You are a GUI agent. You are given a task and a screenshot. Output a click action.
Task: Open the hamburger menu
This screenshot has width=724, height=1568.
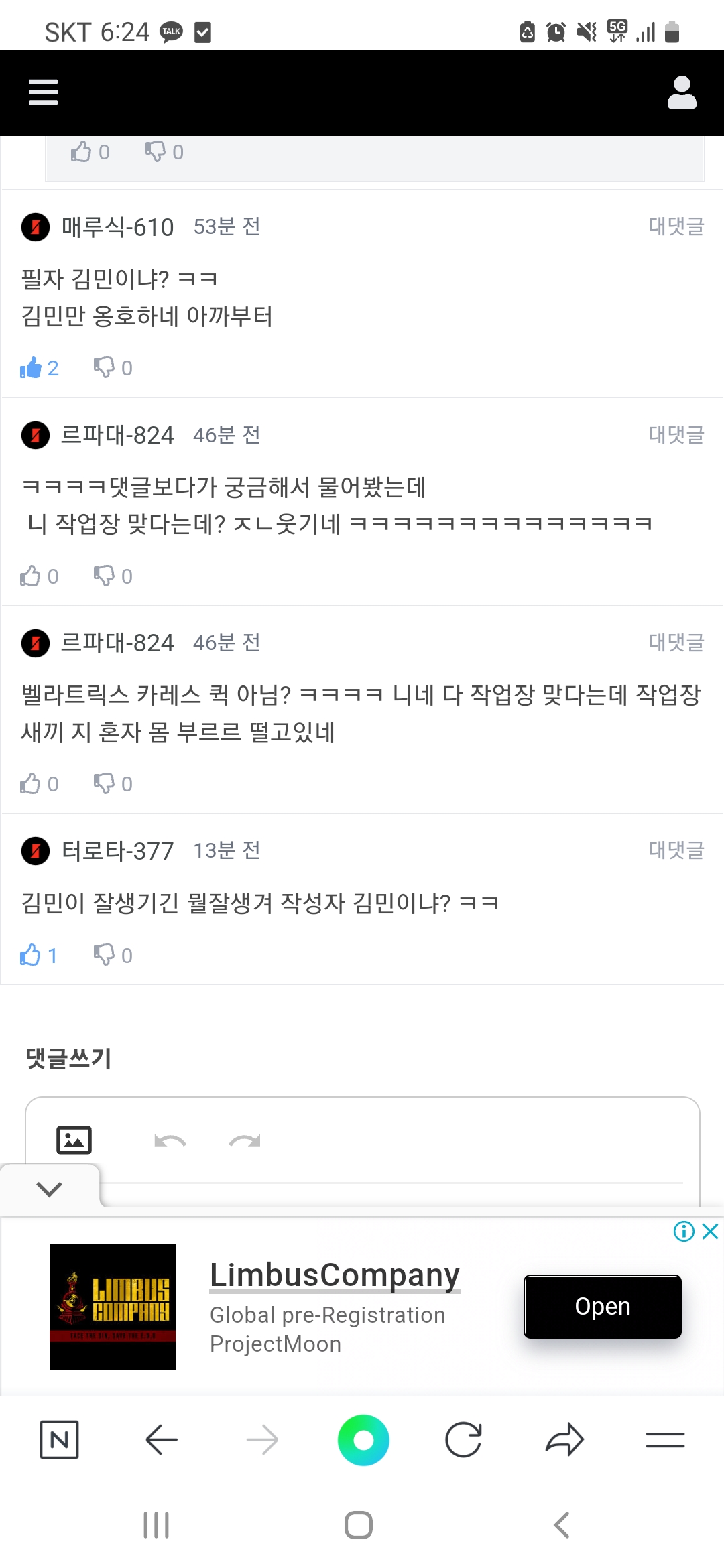[43, 92]
